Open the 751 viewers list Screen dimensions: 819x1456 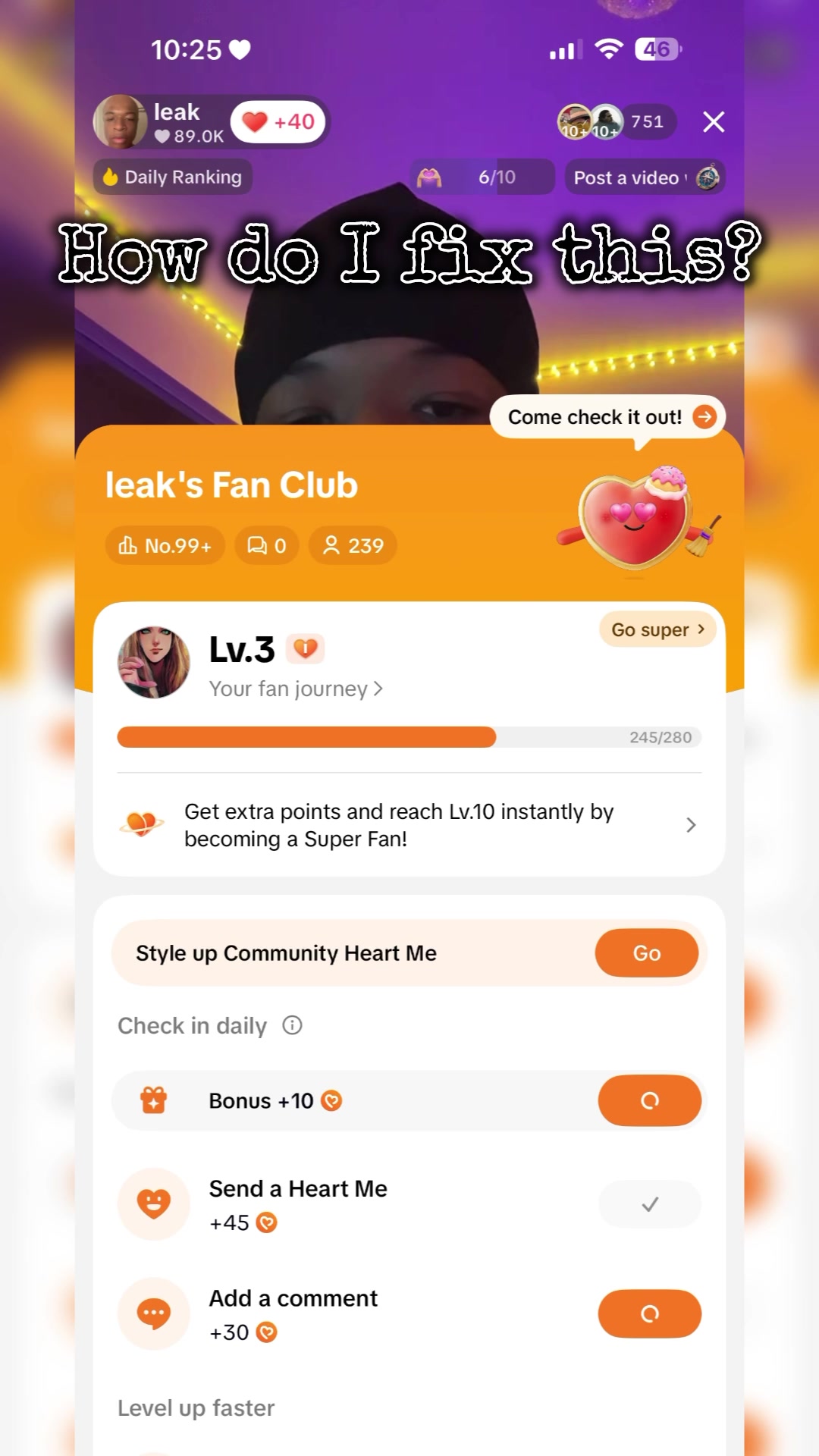pos(616,121)
